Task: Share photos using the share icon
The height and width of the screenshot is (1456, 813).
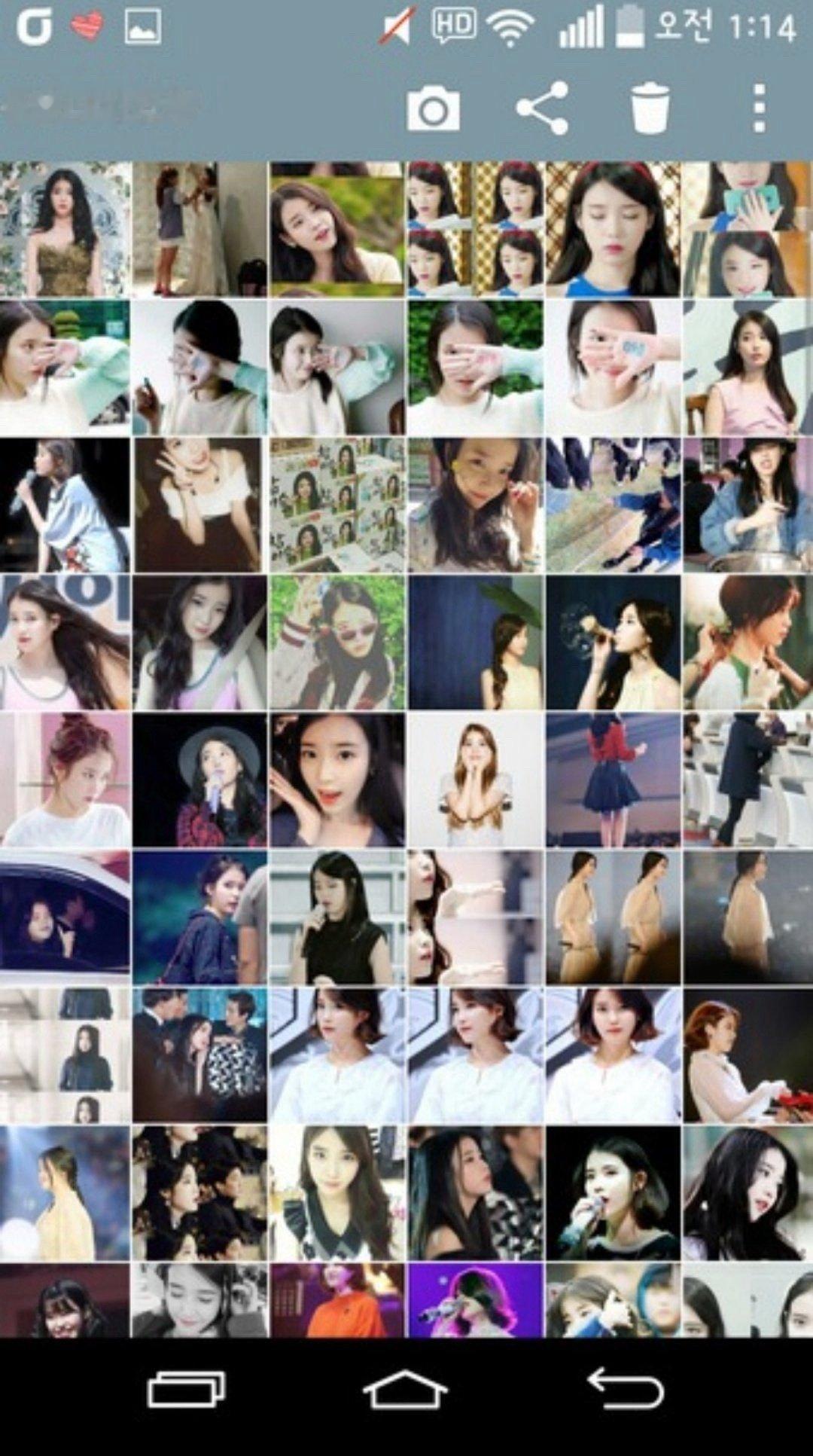Action: [542, 108]
